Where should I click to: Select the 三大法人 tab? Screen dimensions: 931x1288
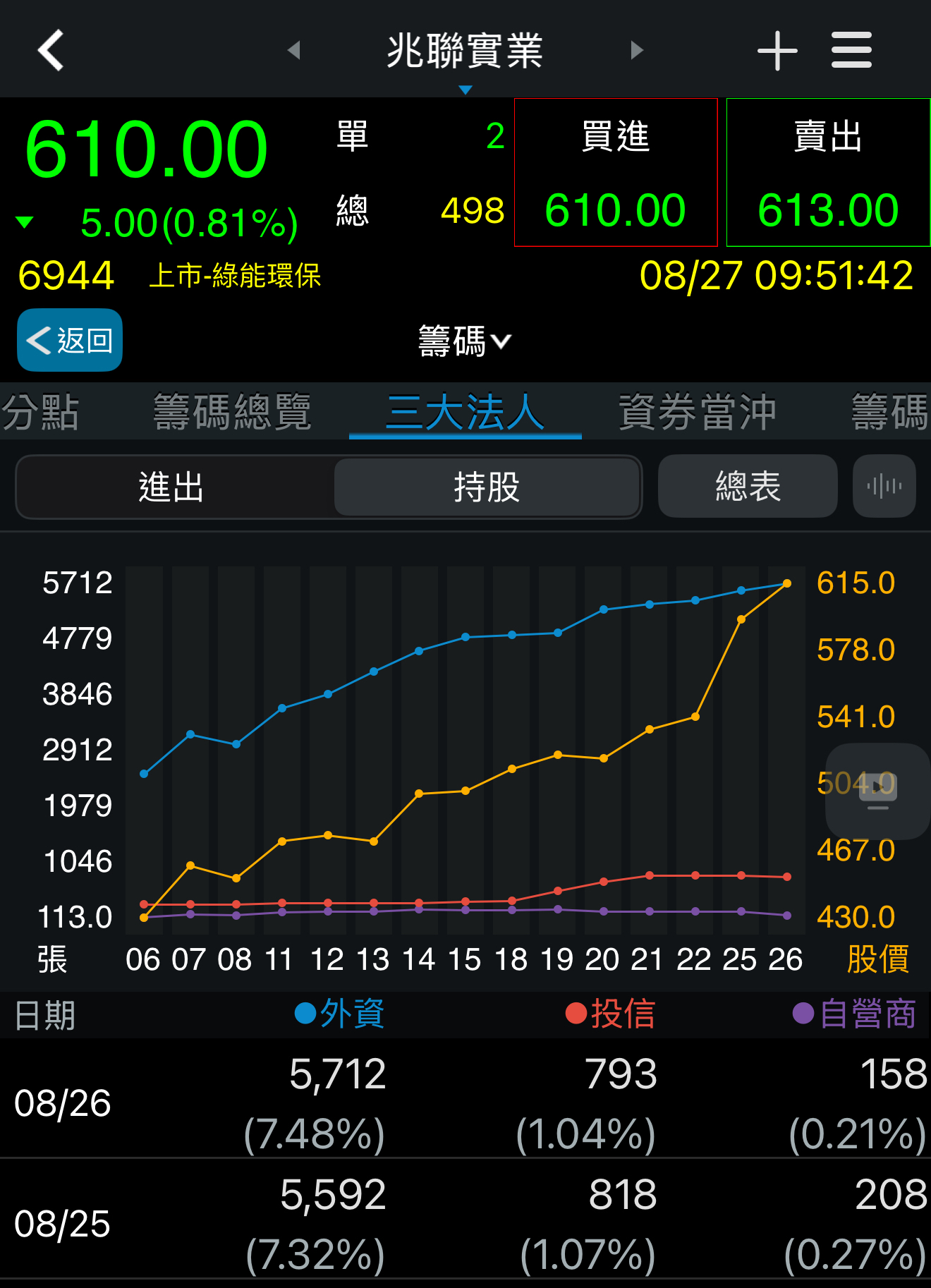click(x=465, y=412)
